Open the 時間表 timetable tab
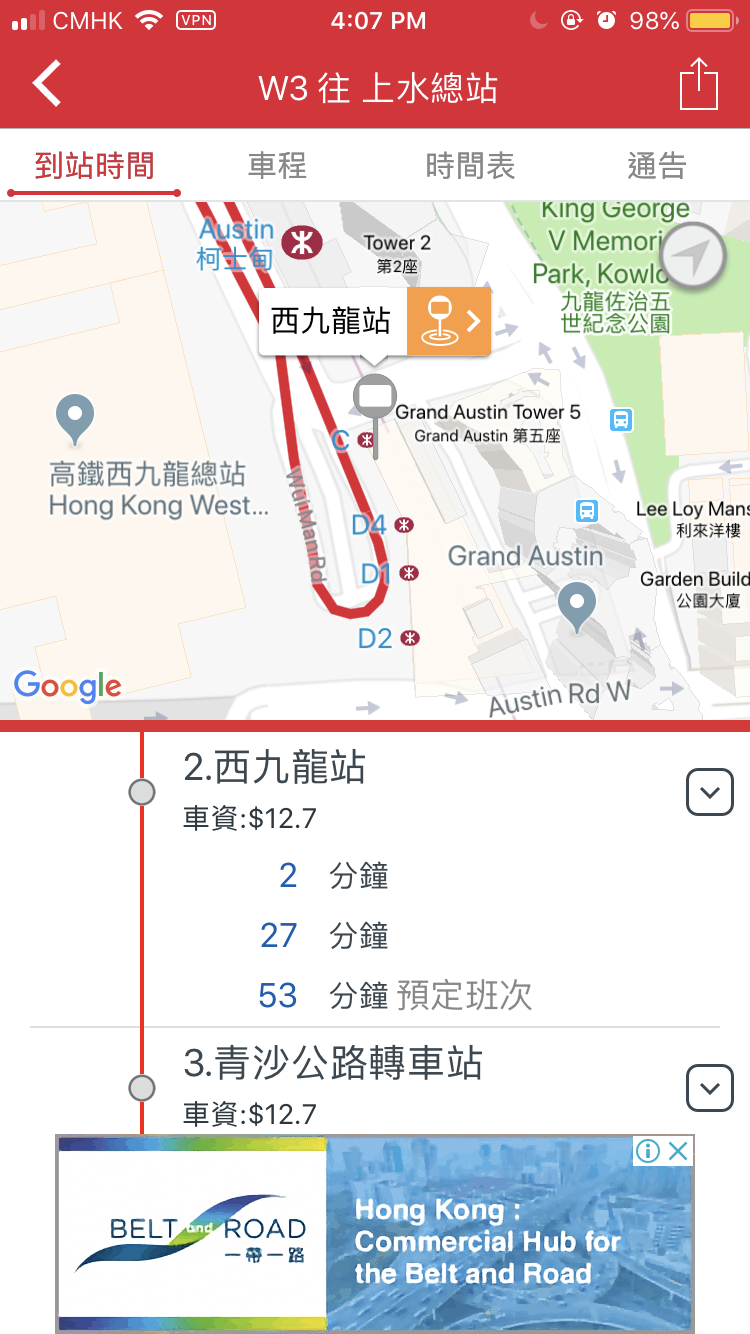 pyautogui.click(x=470, y=166)
